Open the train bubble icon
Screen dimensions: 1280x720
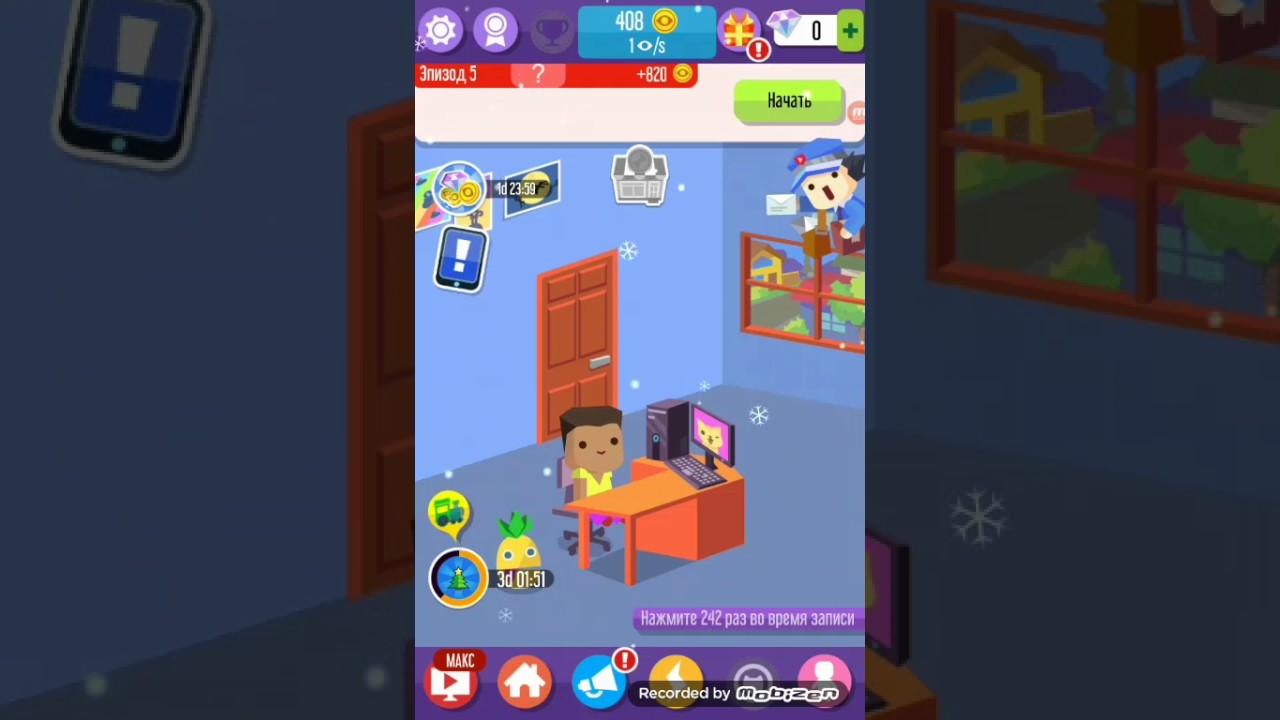[x=449, y=513]
